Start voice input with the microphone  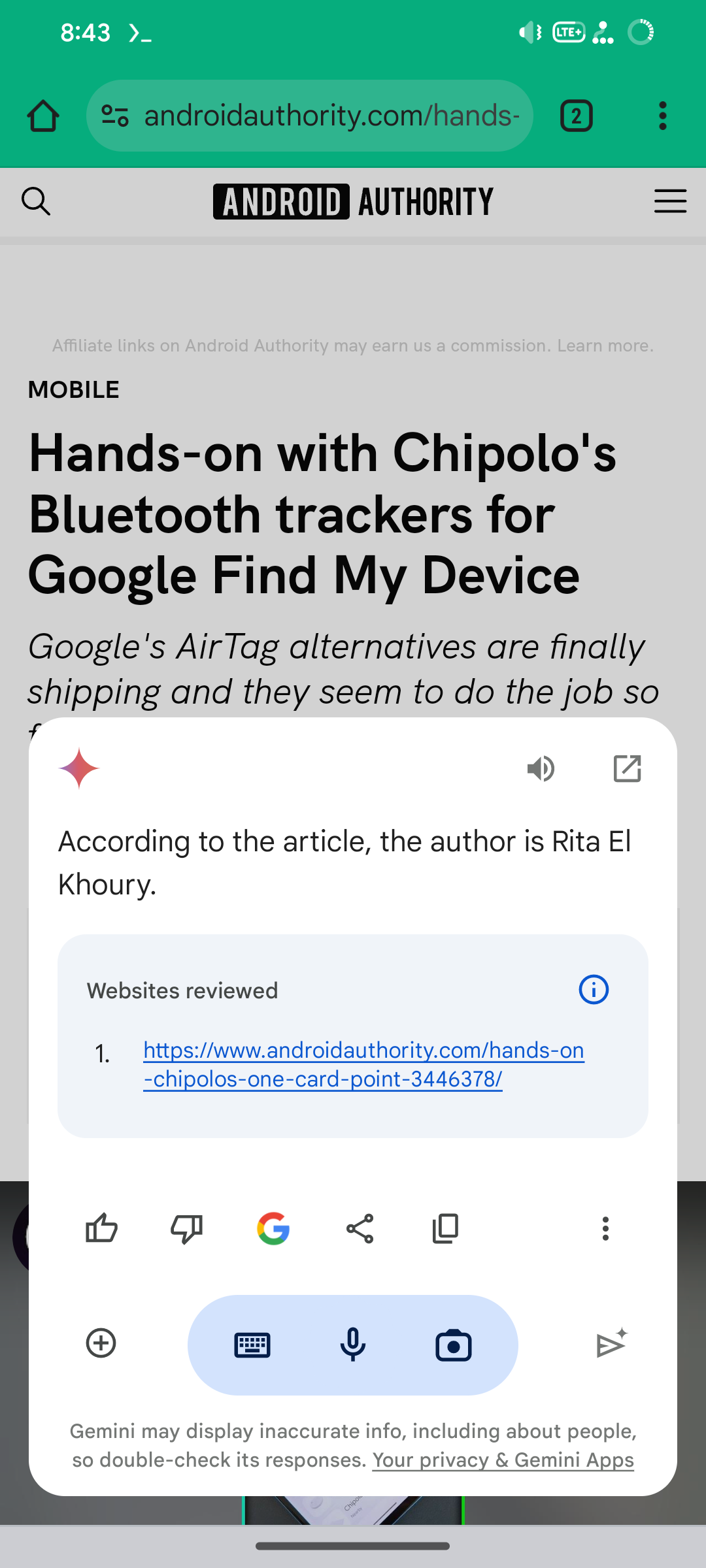pos(353,1345)
